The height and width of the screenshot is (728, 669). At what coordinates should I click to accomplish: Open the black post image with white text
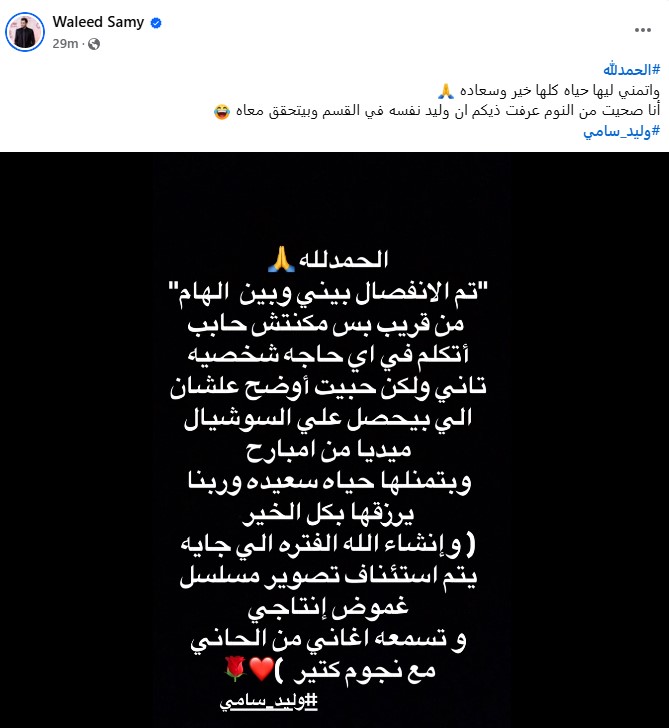pyautogui.click(x=334, y=440)
